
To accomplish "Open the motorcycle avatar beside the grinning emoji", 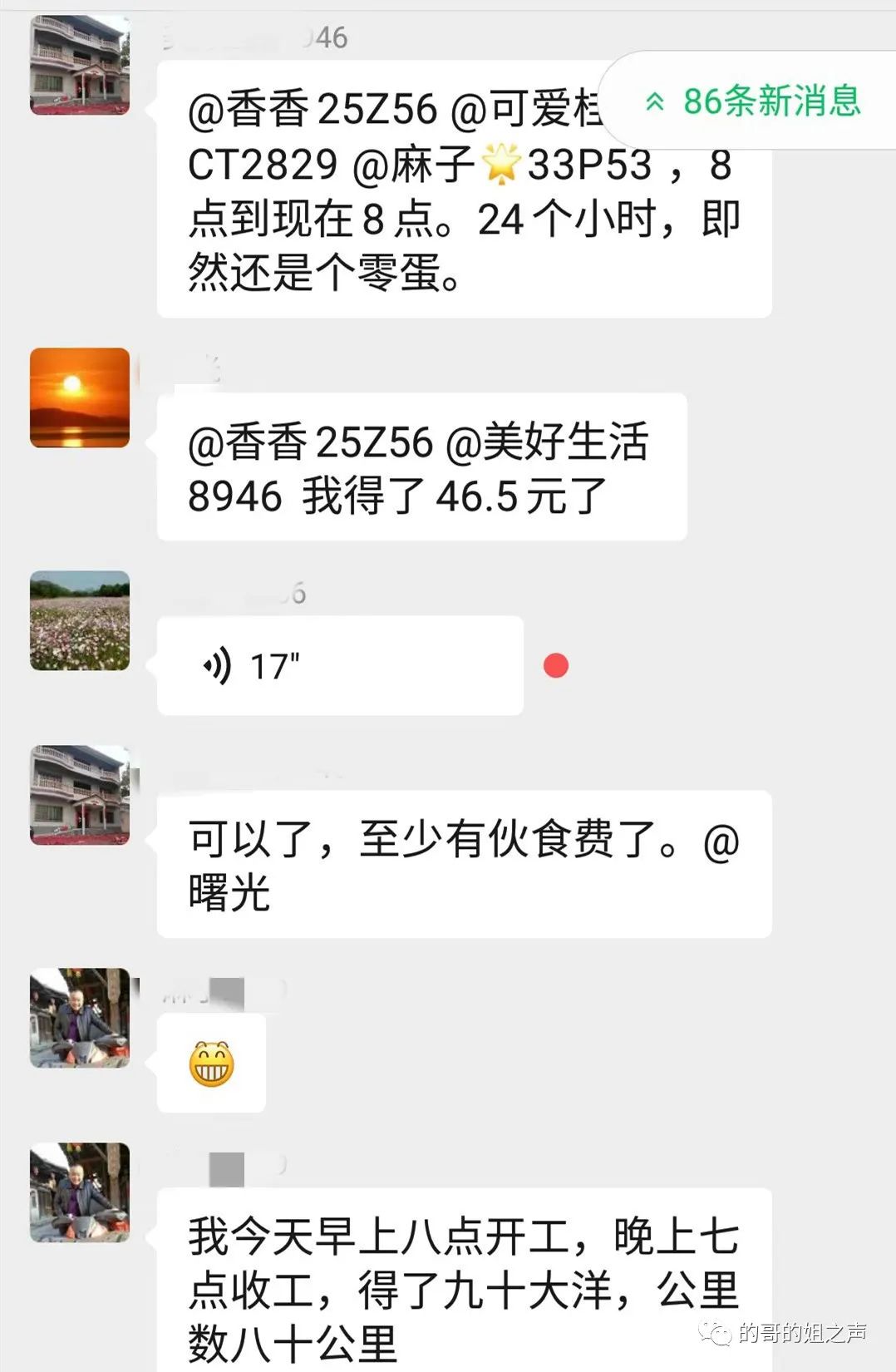I will pos(80,1019).
